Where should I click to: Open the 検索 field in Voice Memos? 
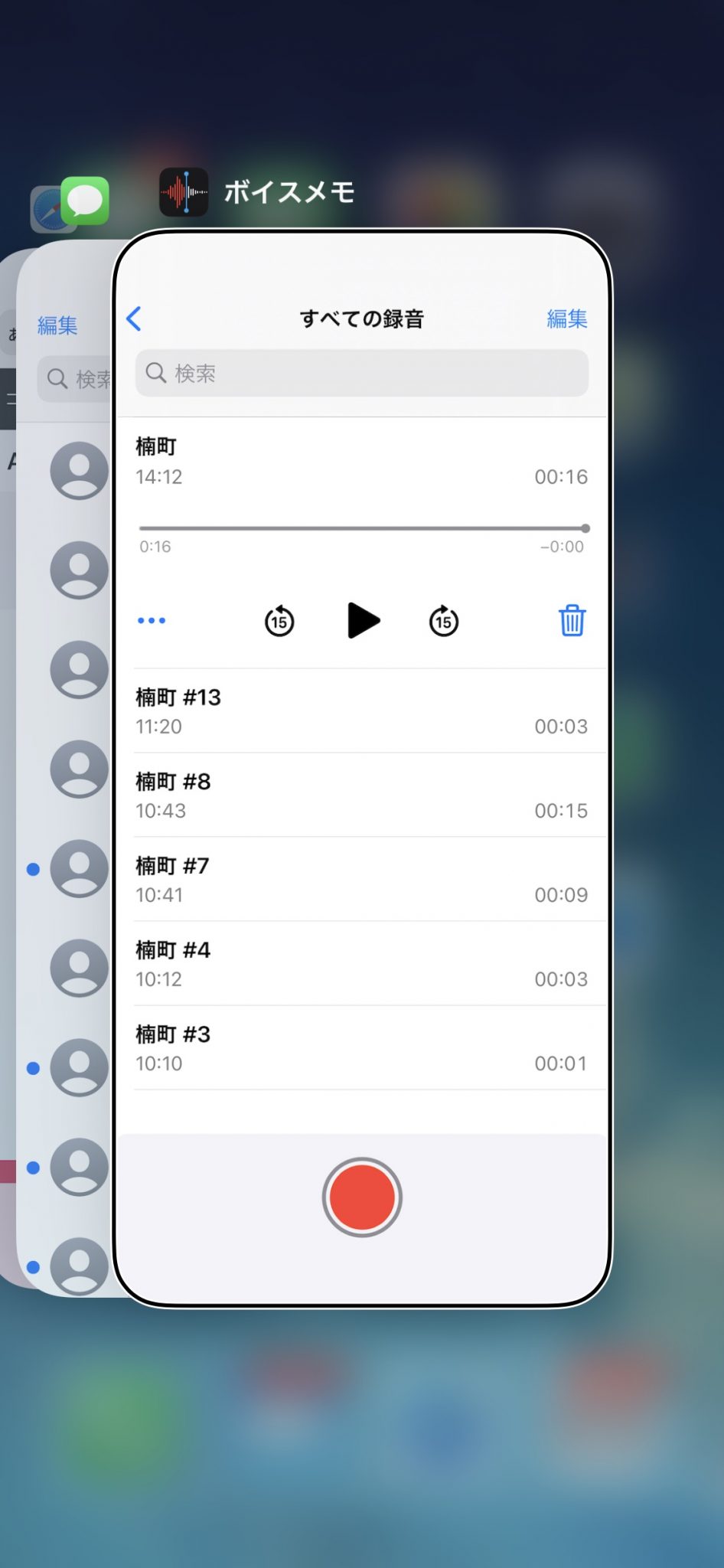(362, 373)
